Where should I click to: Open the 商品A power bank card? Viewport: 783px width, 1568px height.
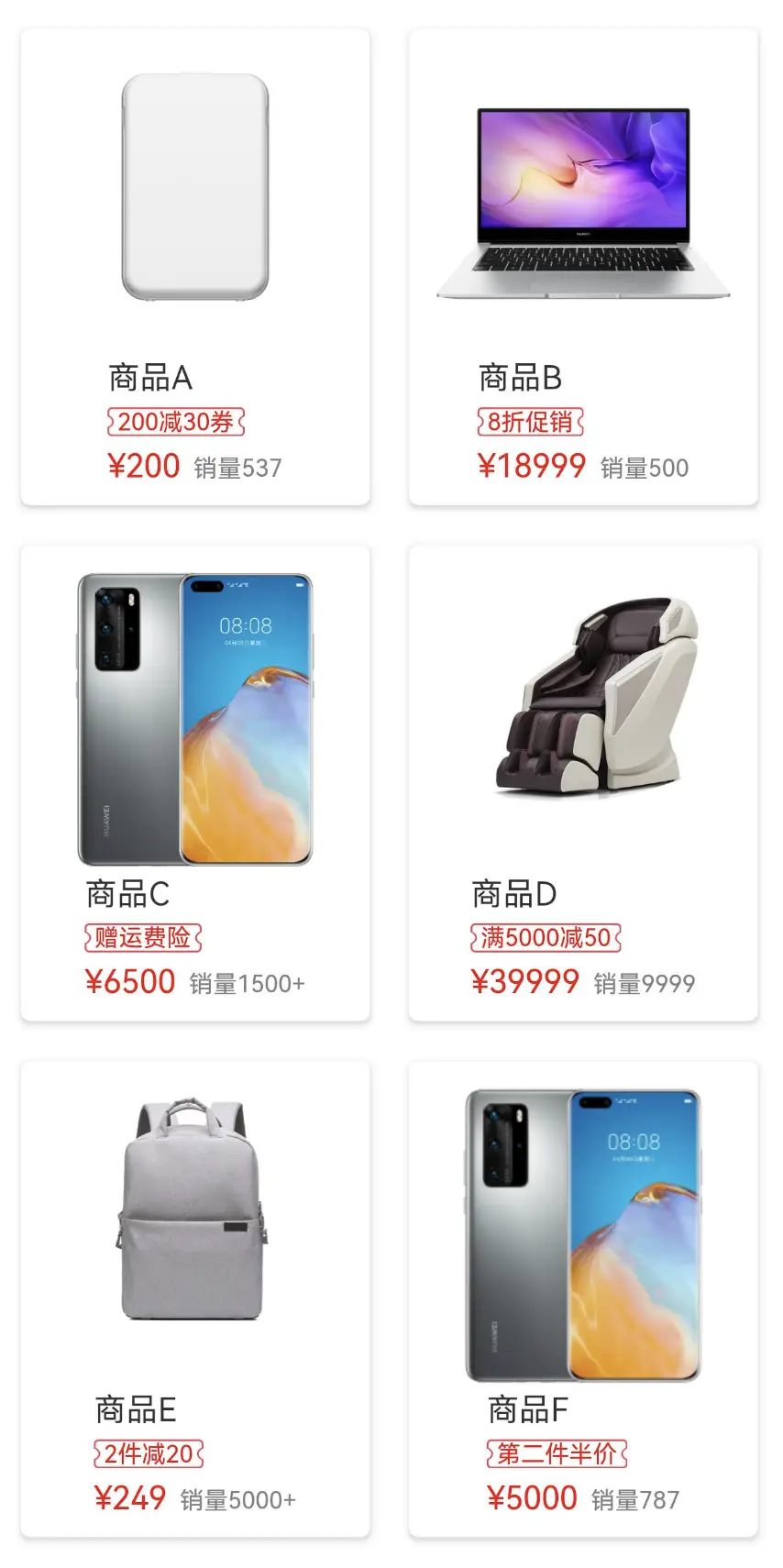pyautogui.click(x=195, y=266)
